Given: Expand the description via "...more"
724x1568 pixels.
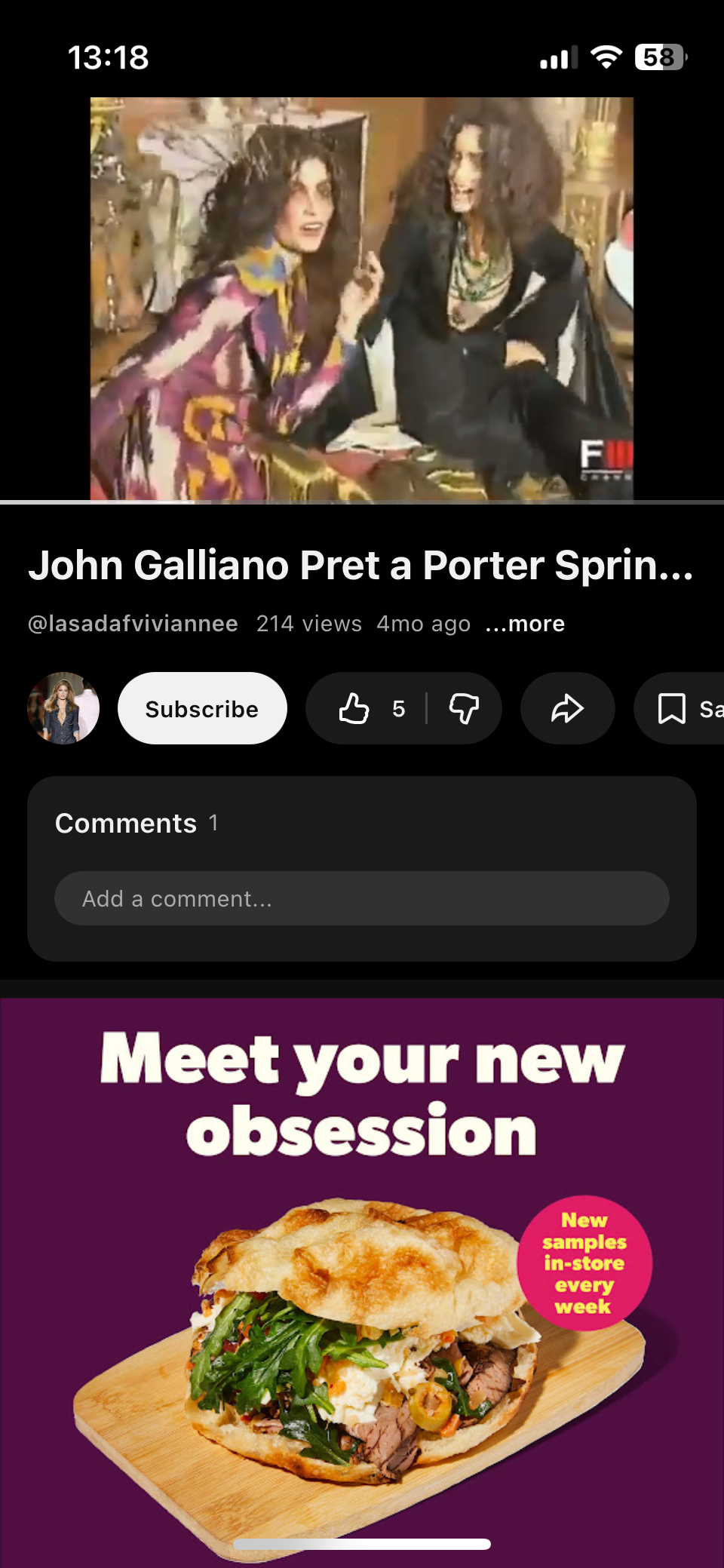Looking at the screenshot, I should (x=525, y=624).
